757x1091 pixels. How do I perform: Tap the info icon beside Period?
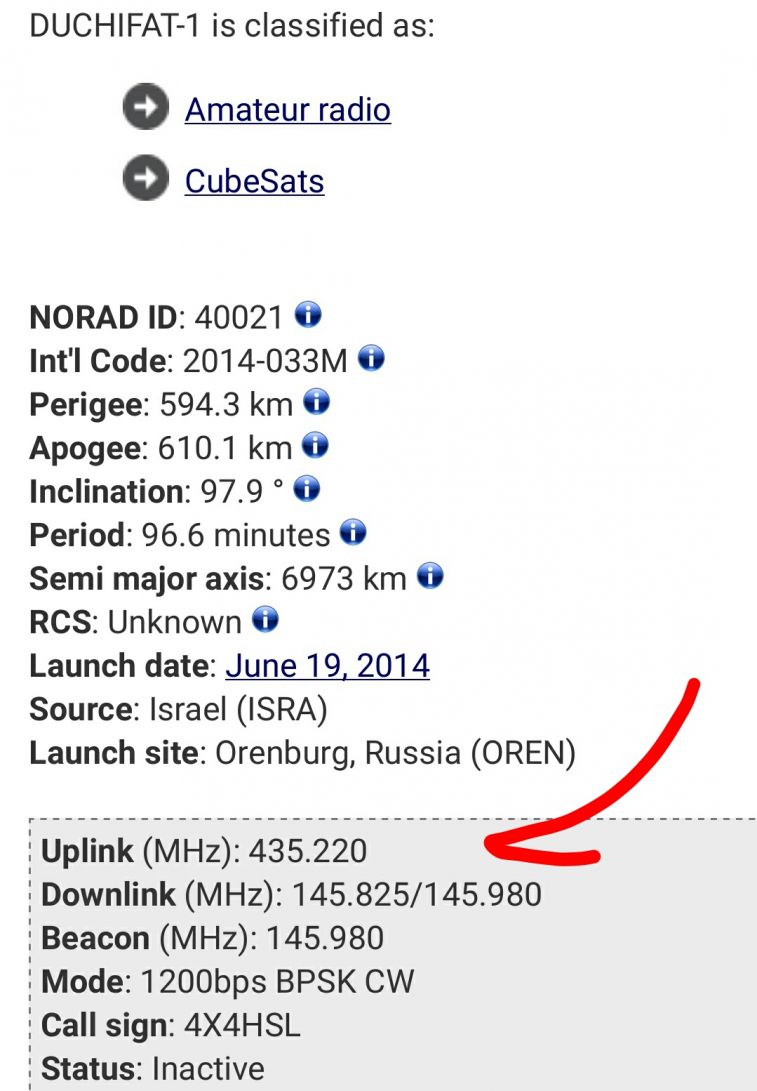point(353,533)
